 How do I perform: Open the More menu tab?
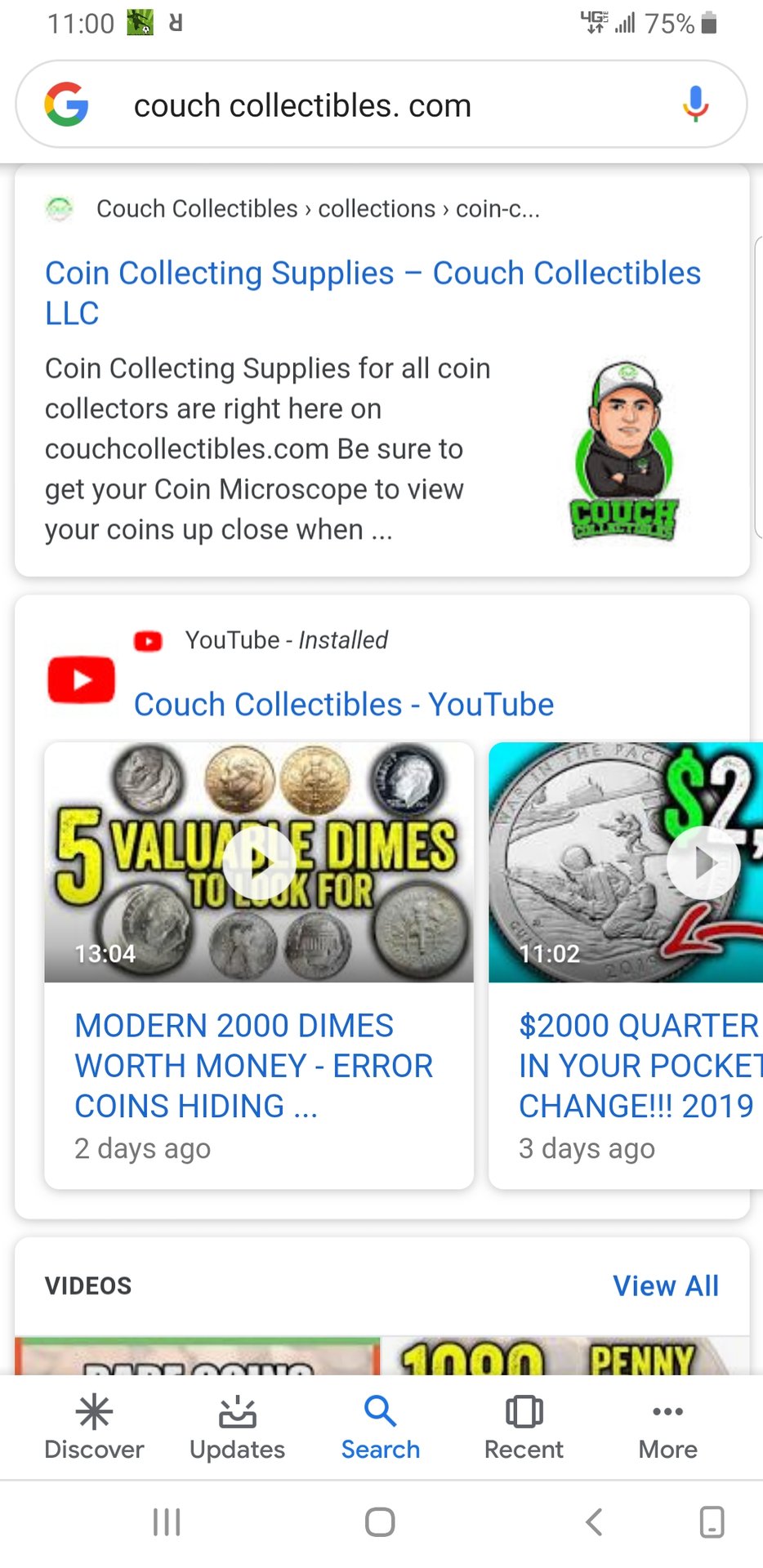coord(667,1428)
